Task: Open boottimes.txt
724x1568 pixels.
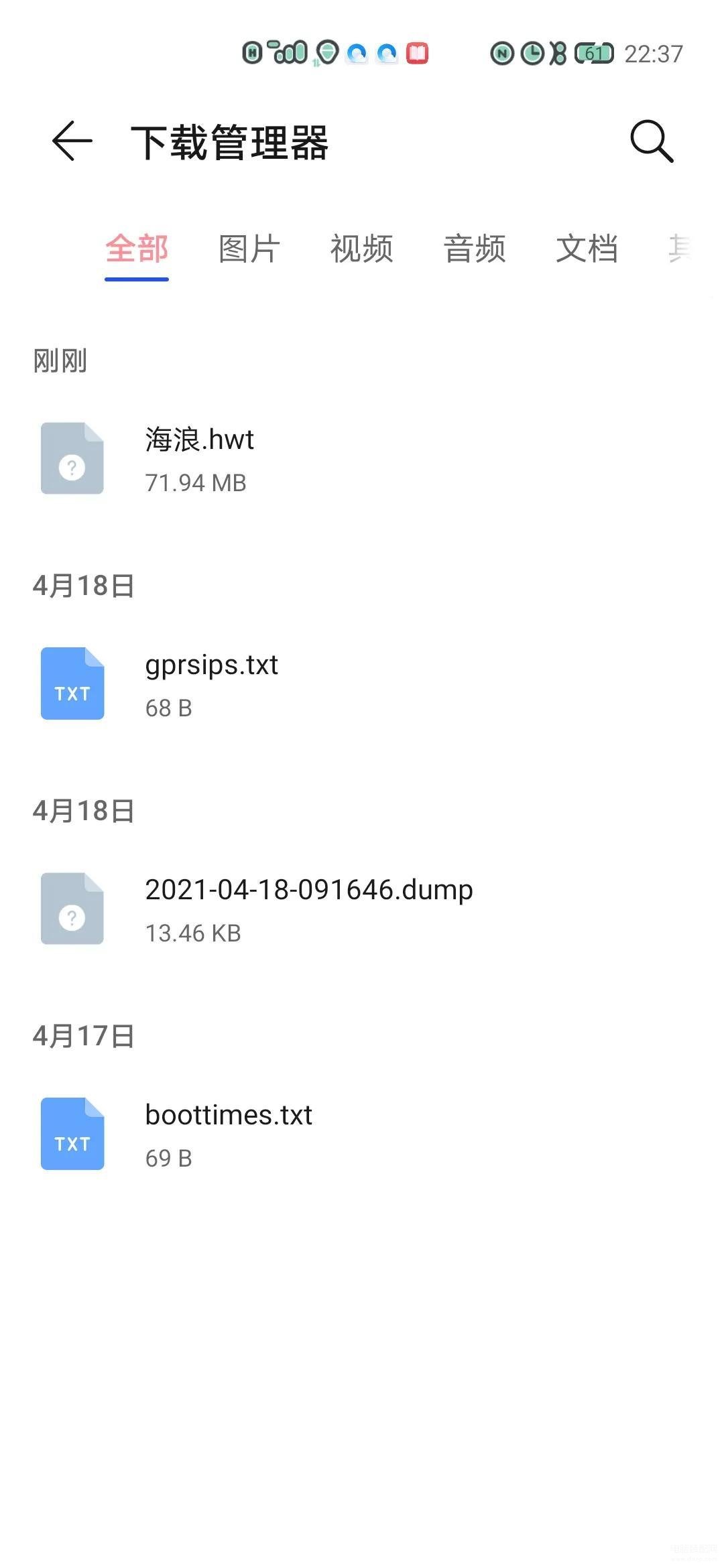Action: click(x=362, y=1134)
